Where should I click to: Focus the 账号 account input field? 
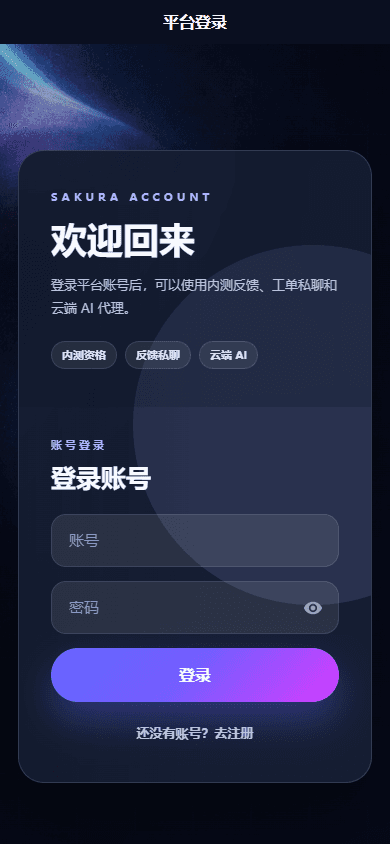tap(195, 540)
